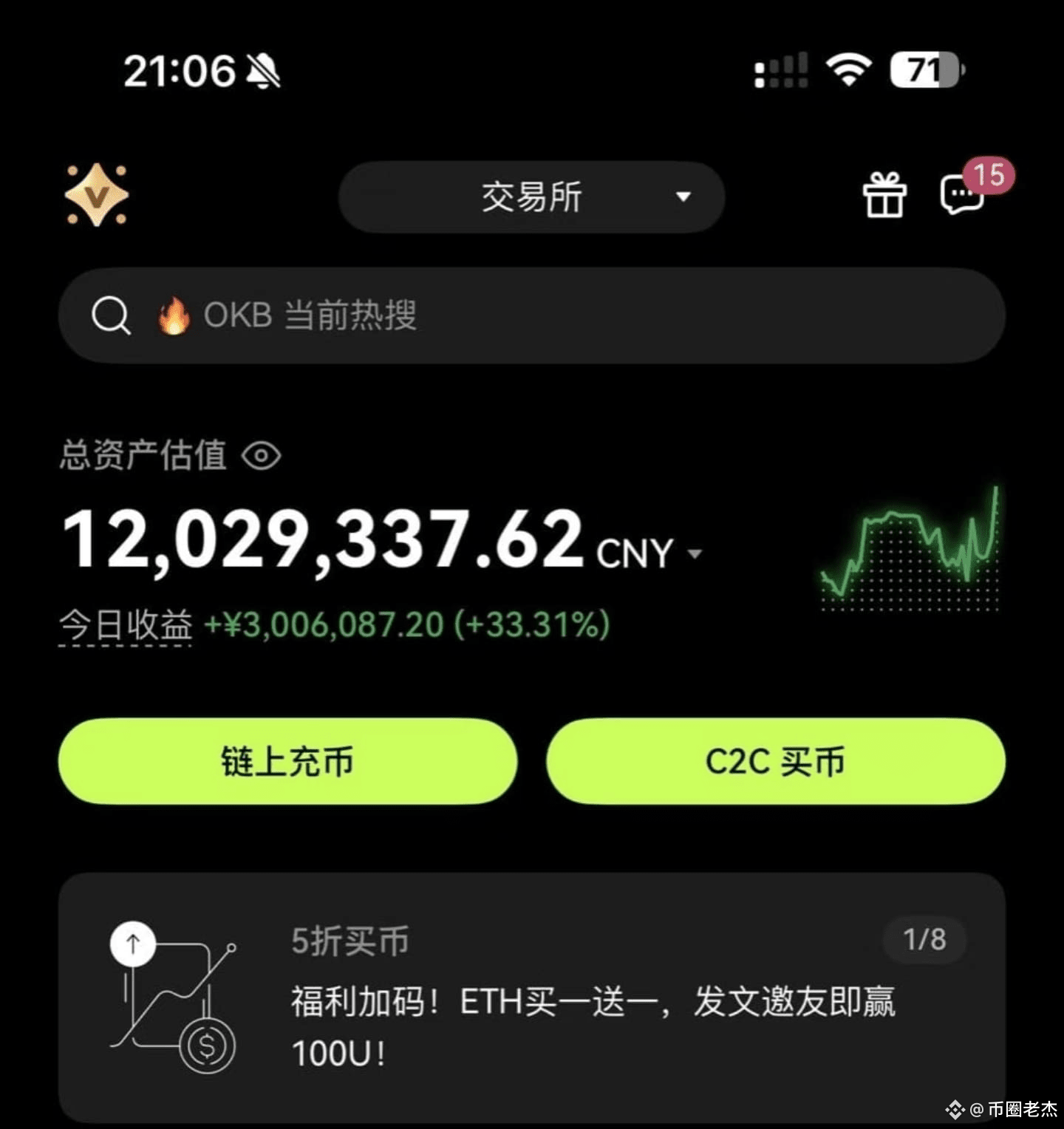The height and width of the screenshot is (1129, 1064).
Task: Expand the 交易所 mode dropdown
Action: pos(531,197)
